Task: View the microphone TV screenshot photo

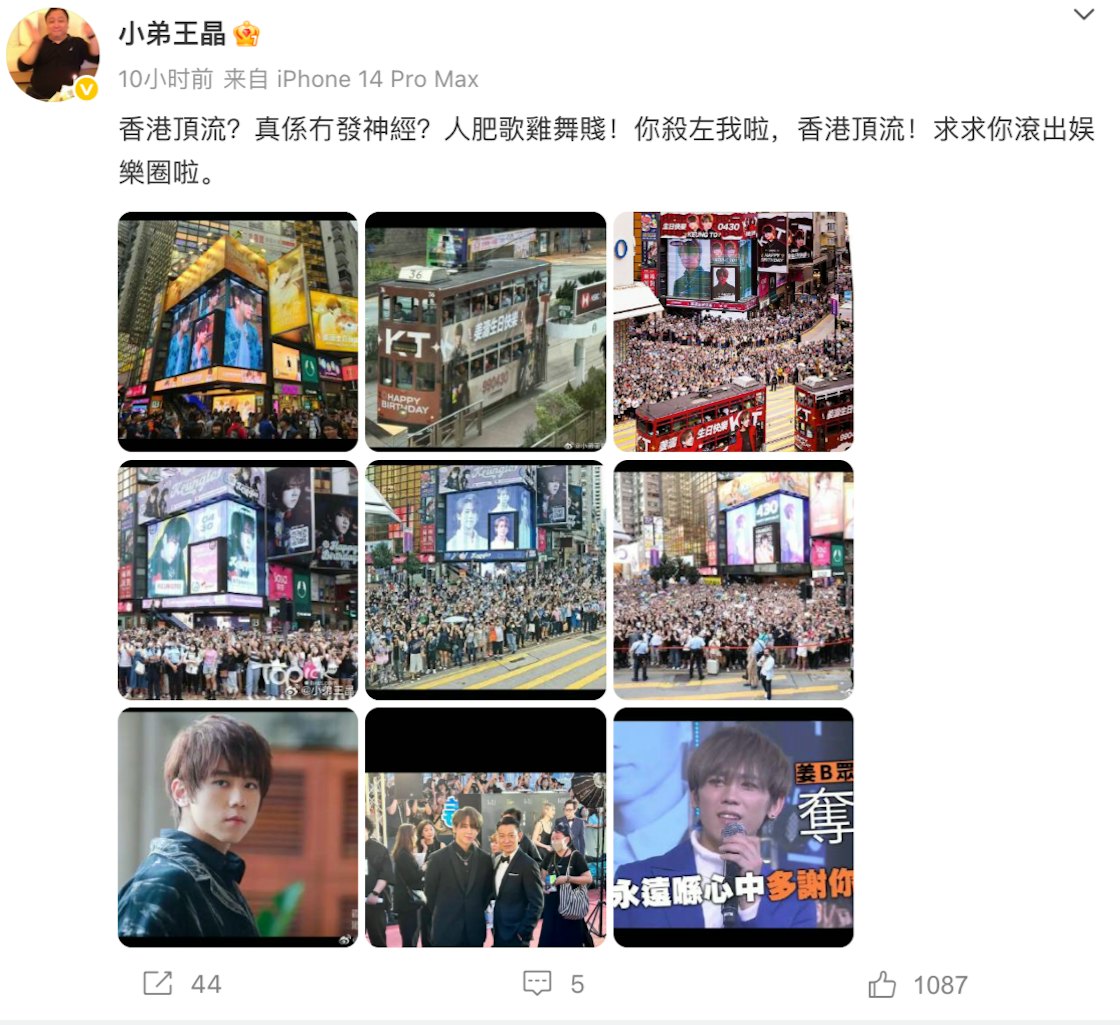Action: point(733,827)
